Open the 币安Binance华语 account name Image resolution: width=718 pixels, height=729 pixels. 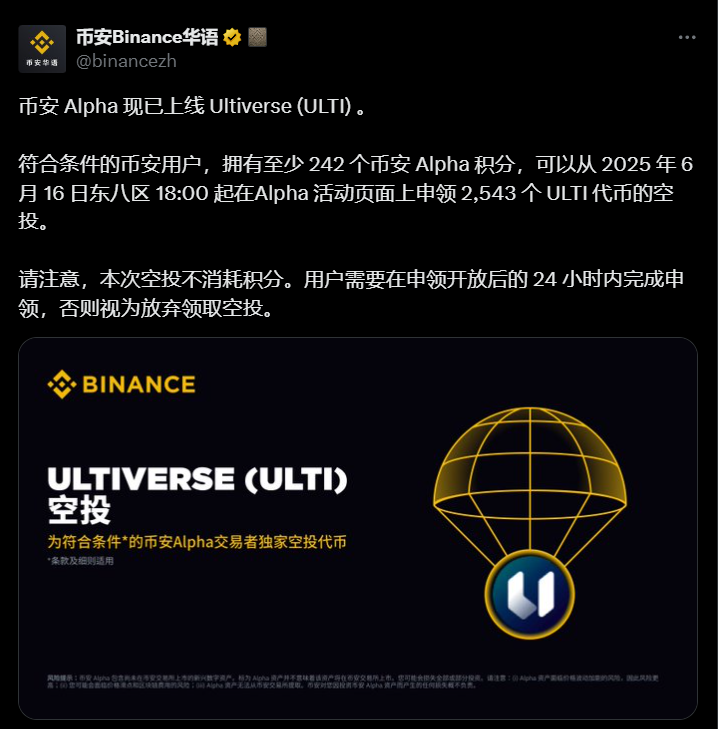(147, 38)
